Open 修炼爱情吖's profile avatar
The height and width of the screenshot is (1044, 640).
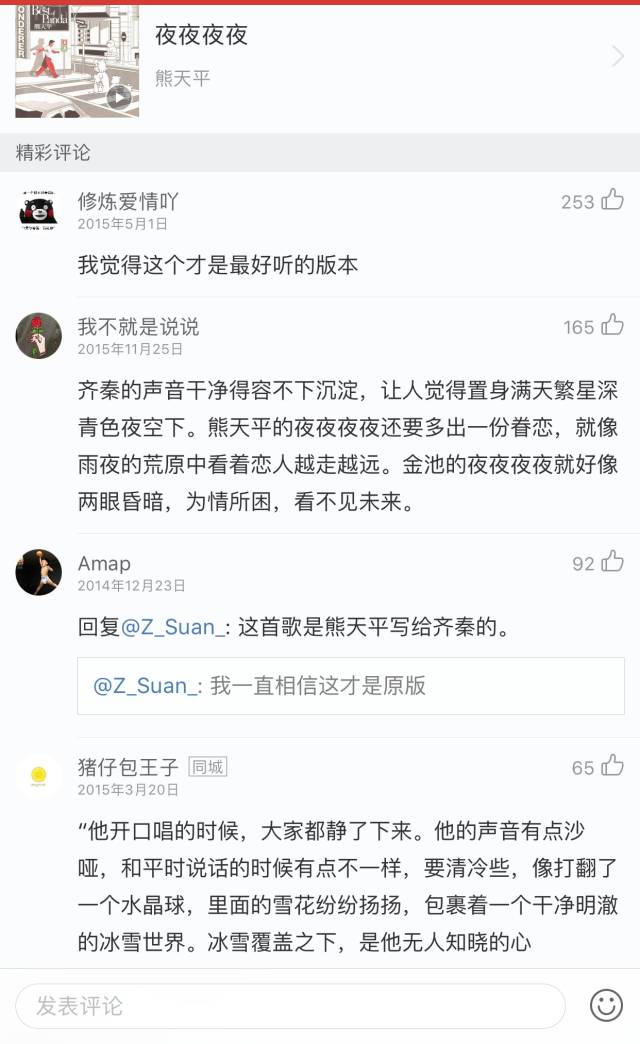(39, 210)
